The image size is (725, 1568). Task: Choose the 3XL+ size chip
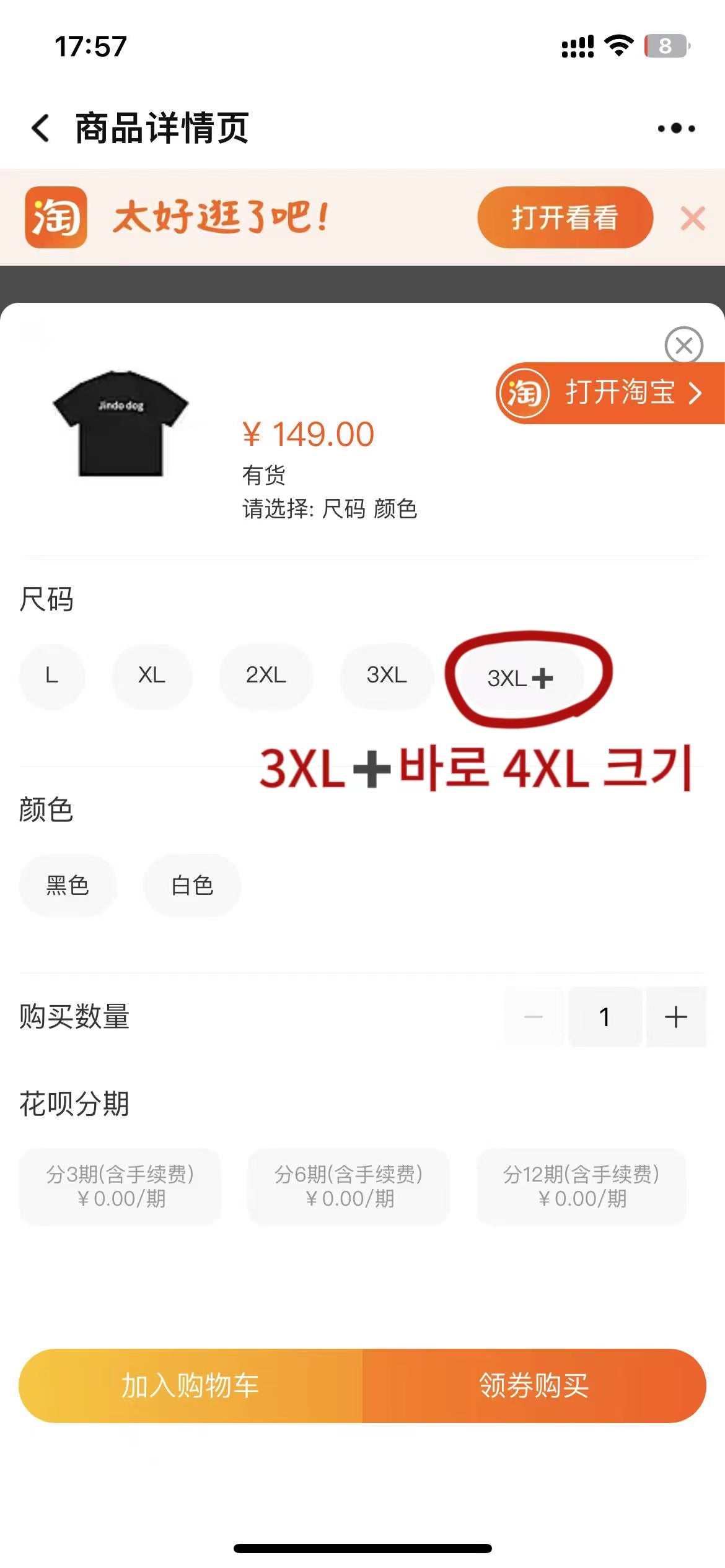[519, 678]
